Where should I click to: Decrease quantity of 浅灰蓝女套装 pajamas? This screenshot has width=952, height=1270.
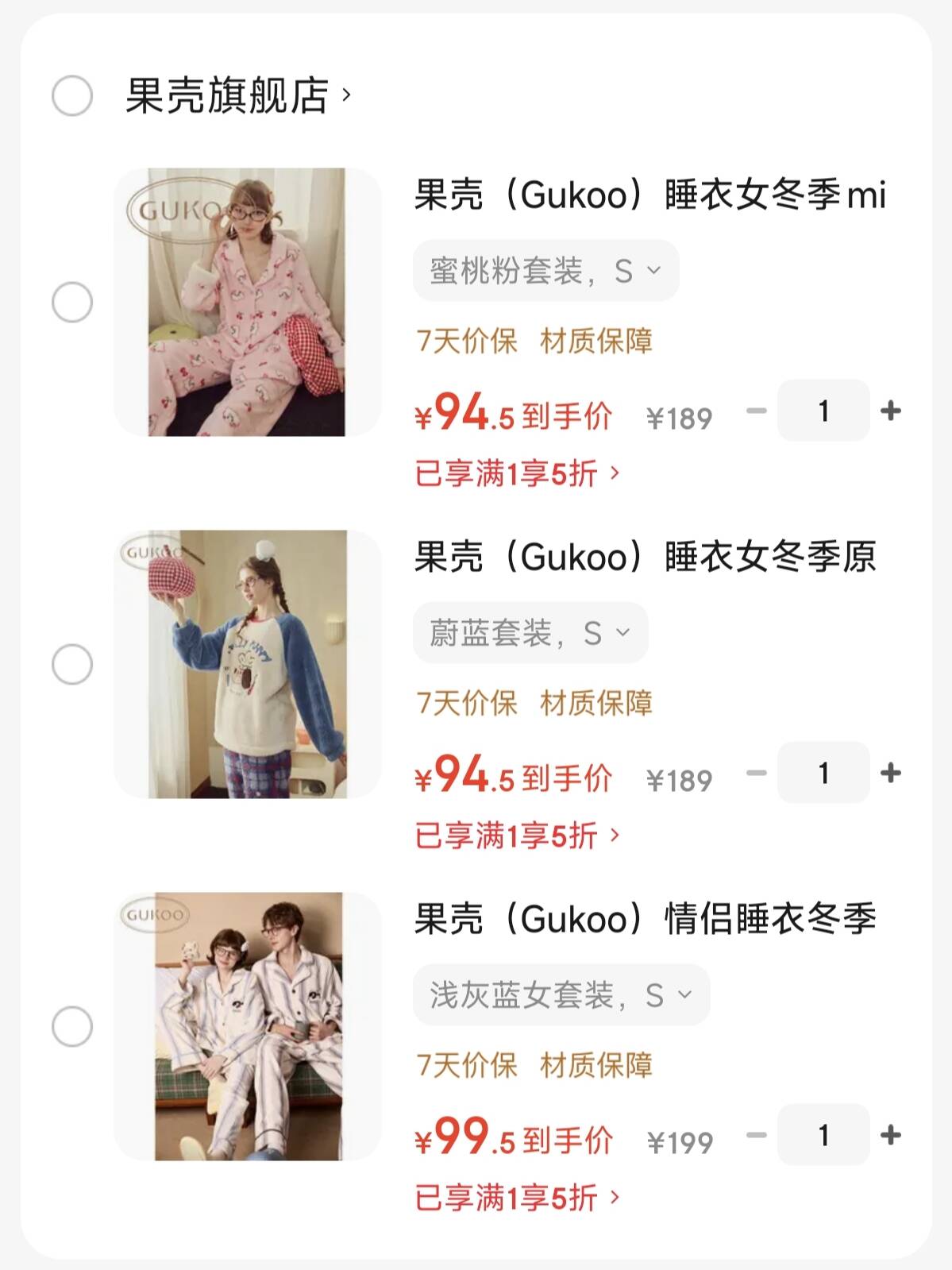[757, 1135]
